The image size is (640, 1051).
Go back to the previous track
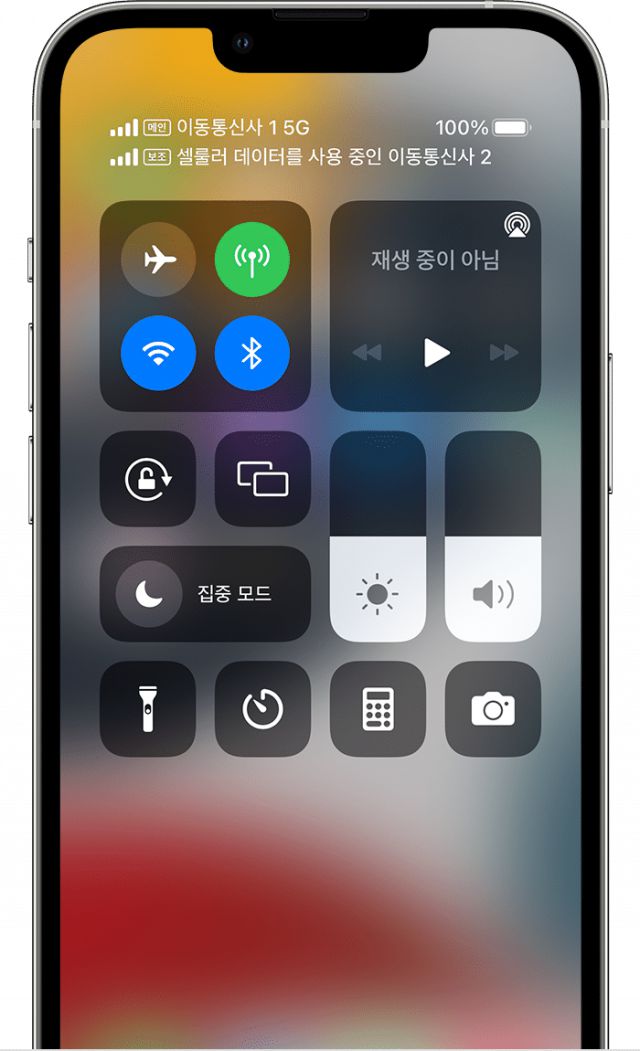click(367, 352)
